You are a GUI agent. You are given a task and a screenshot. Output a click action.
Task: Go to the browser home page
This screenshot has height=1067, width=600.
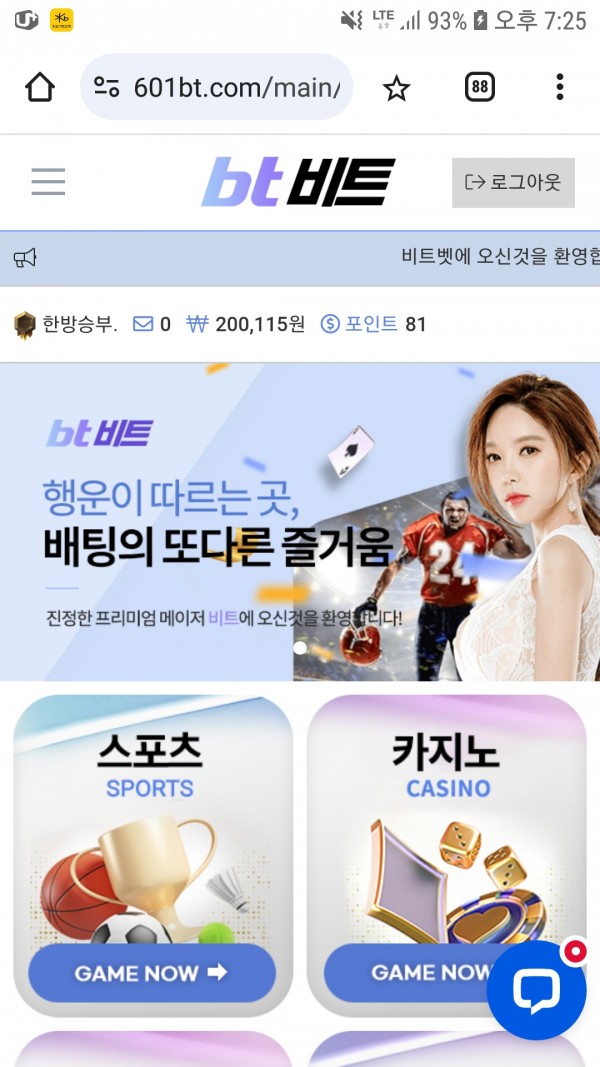point(40,88)
